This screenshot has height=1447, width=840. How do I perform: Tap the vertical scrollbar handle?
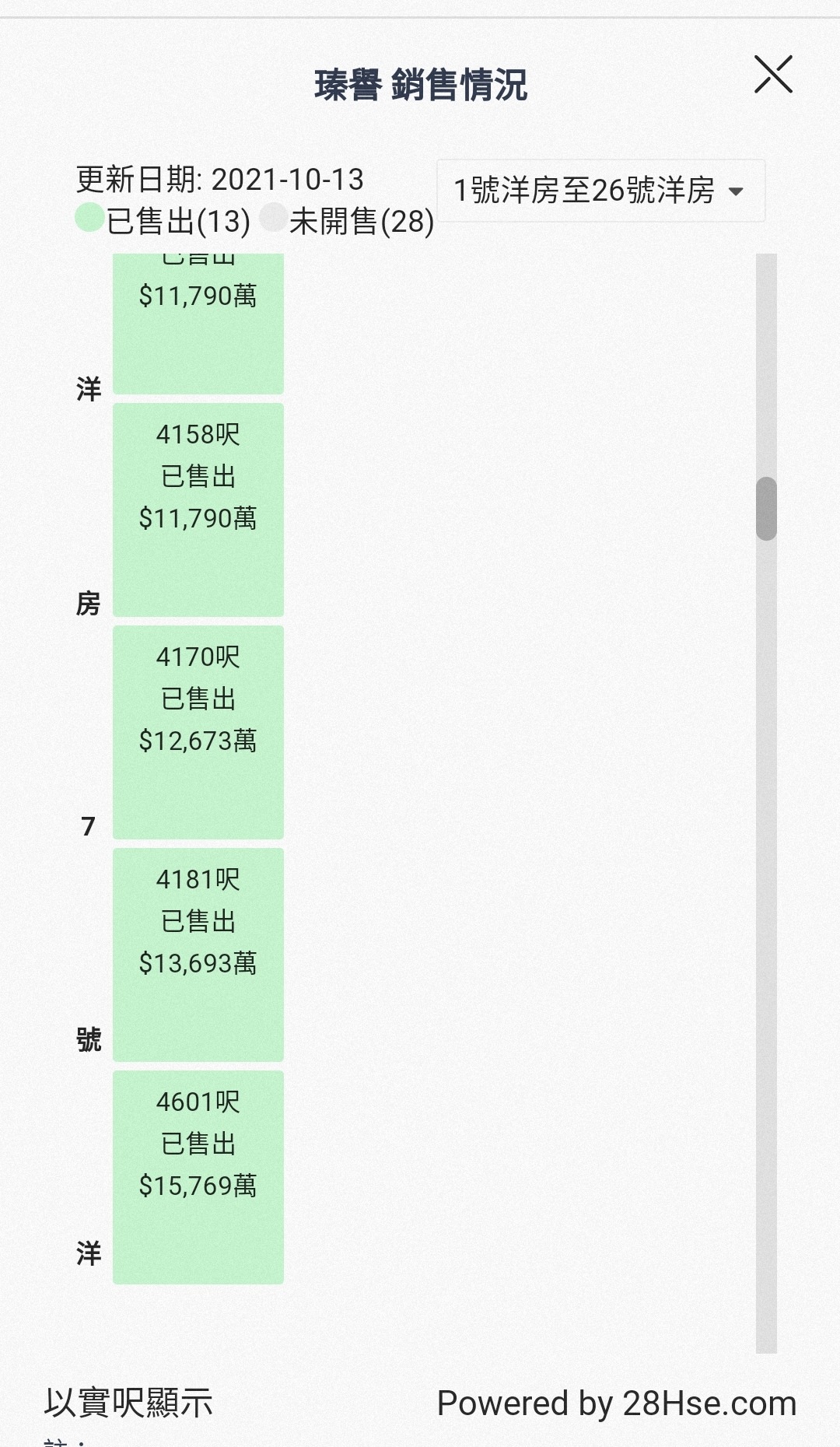coord(766,508)
